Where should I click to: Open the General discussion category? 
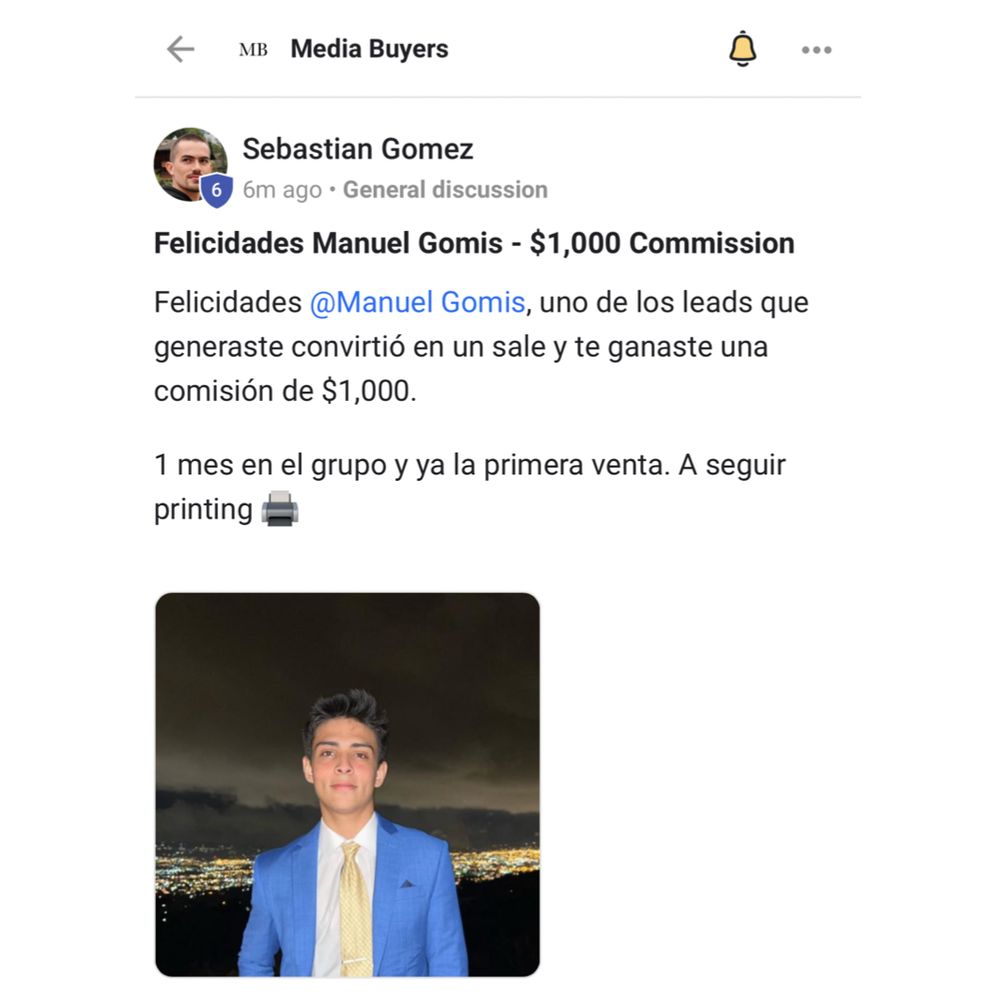(445, 190)
